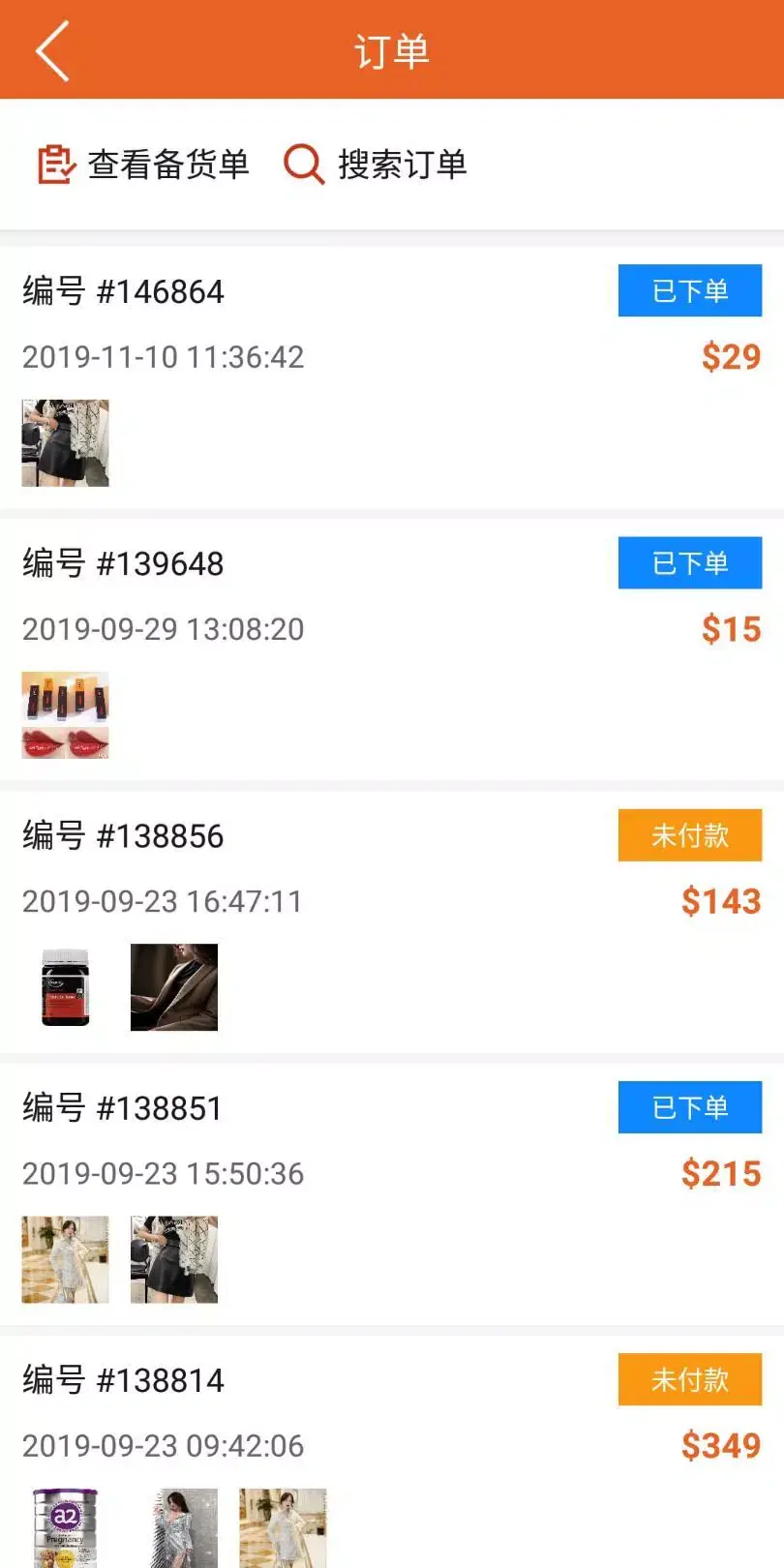Tap 未付款 status on order #138814
Image resolution: width=784 pixels, height=1568 pixels.
coord(689,1379)
